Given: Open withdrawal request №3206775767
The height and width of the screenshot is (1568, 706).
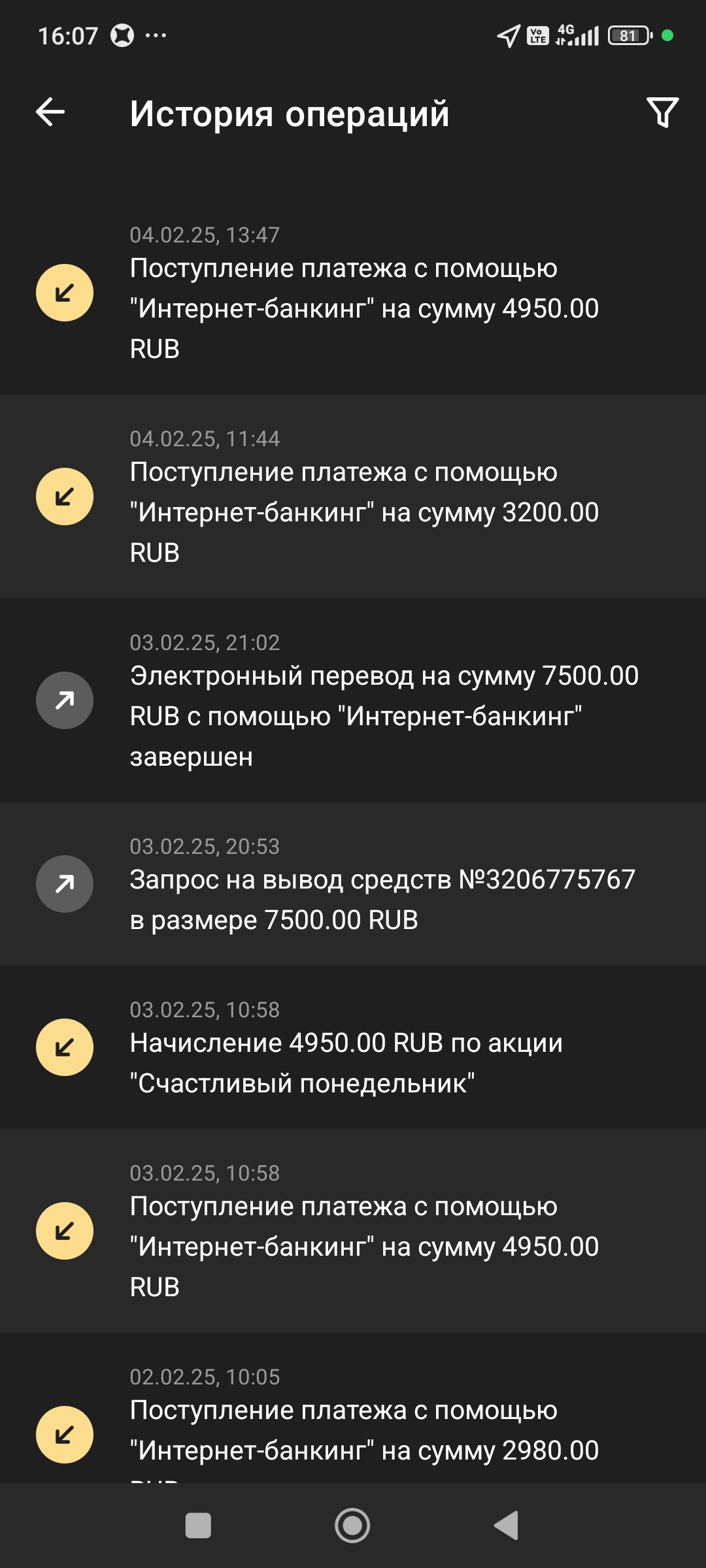Looking at the screenshot, I should pyautogui.click(x=353, y=885).
